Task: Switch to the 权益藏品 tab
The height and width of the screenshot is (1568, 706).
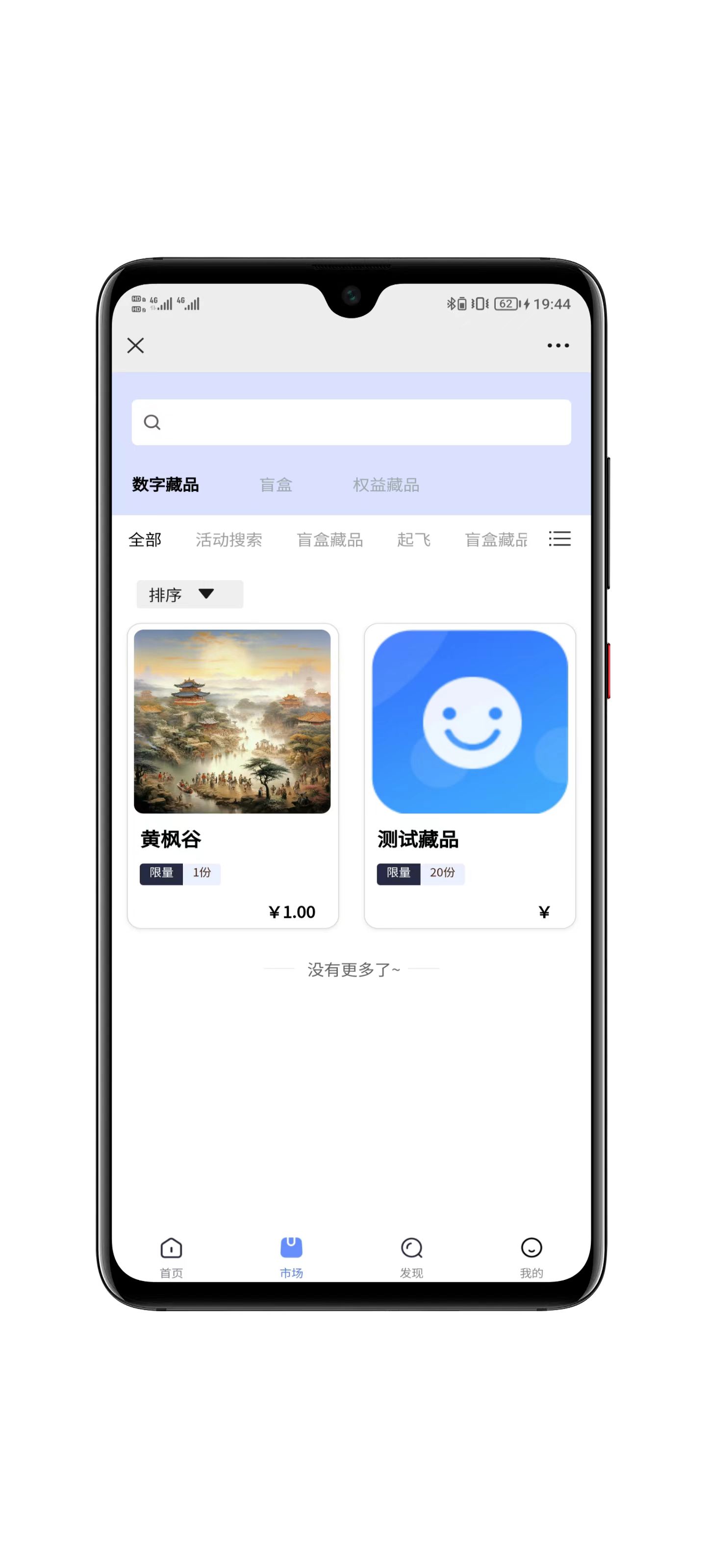Action: tap(385, 485)
